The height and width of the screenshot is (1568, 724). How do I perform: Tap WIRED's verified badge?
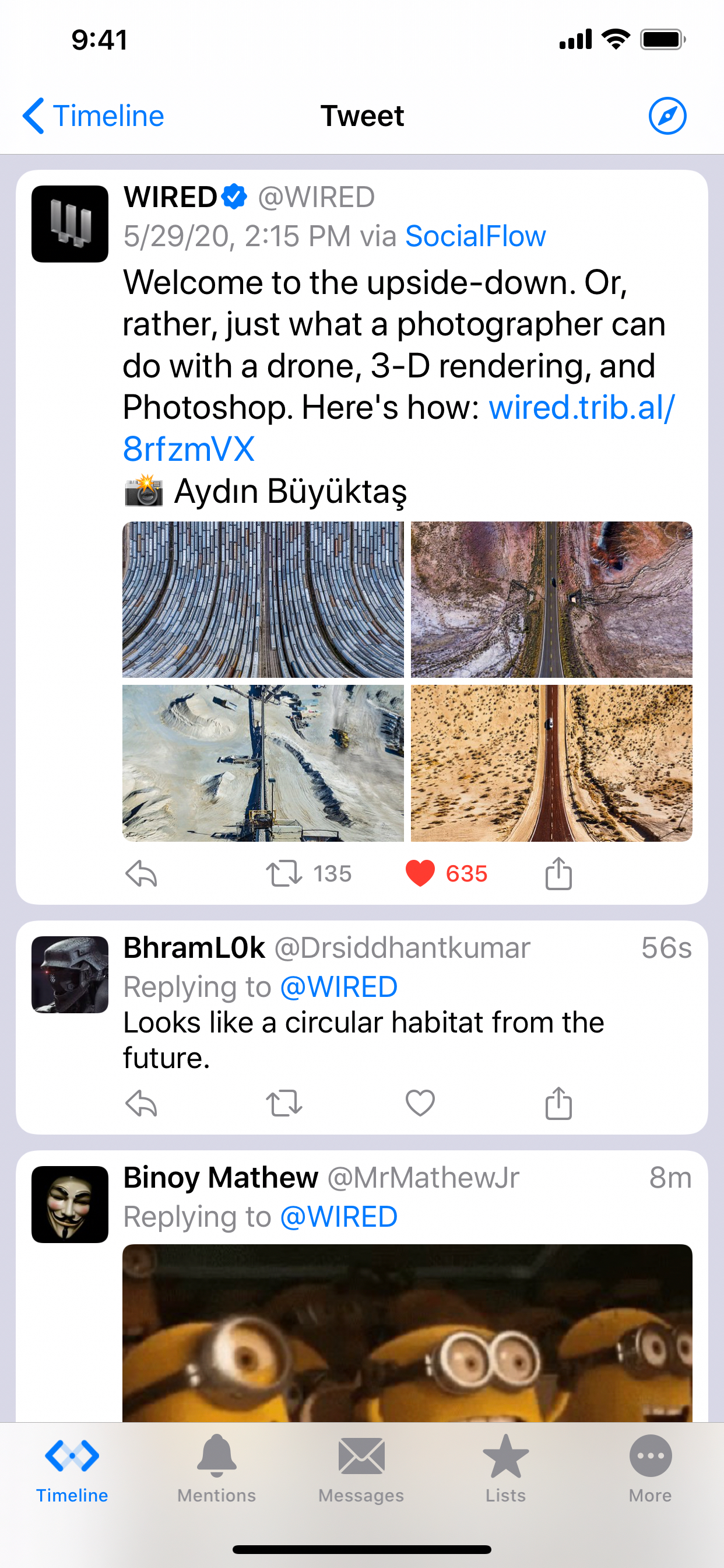pos(233,197)
